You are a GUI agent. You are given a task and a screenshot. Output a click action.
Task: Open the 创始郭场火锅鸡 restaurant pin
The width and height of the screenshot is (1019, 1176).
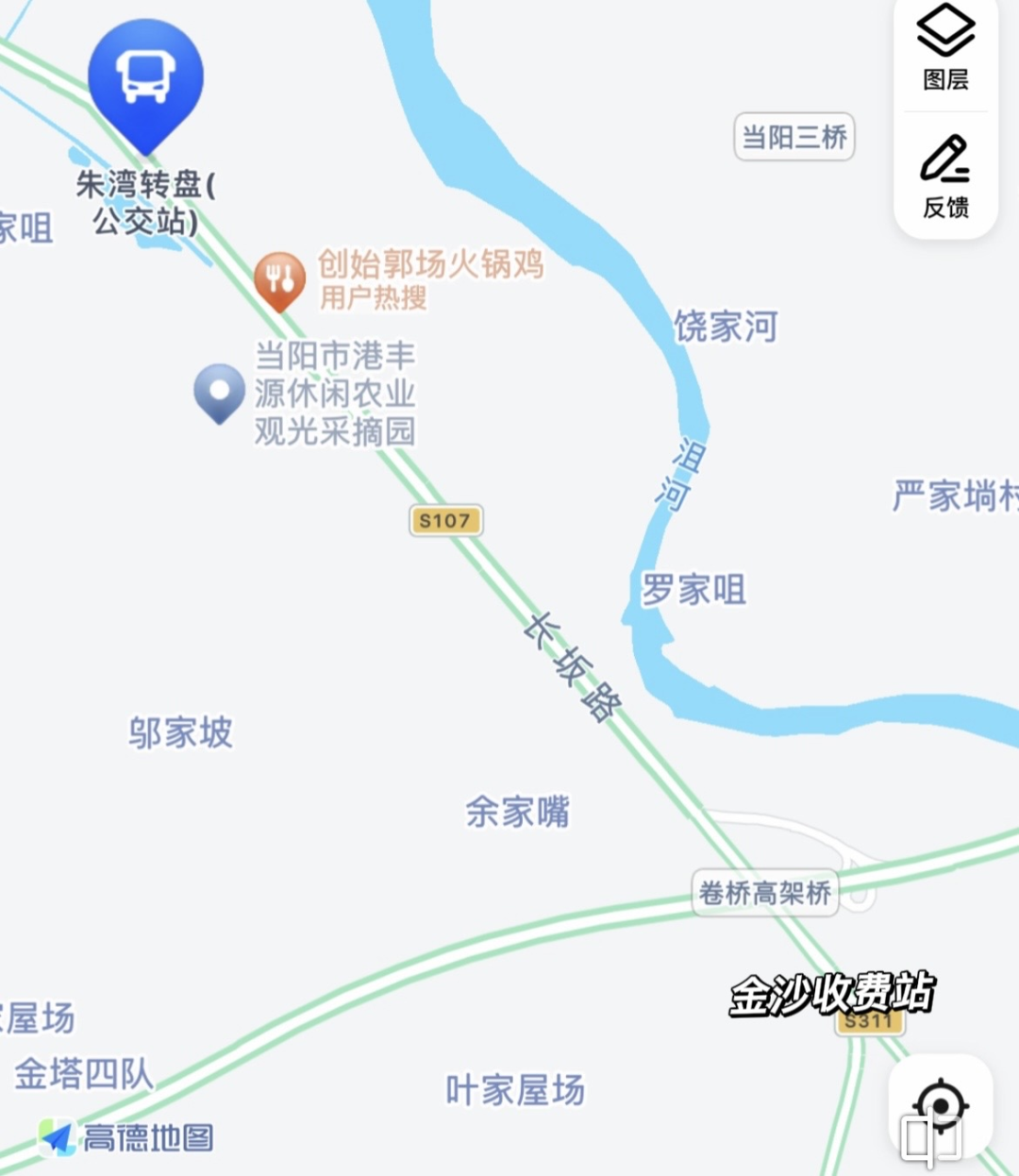click(x=279, y=279)
